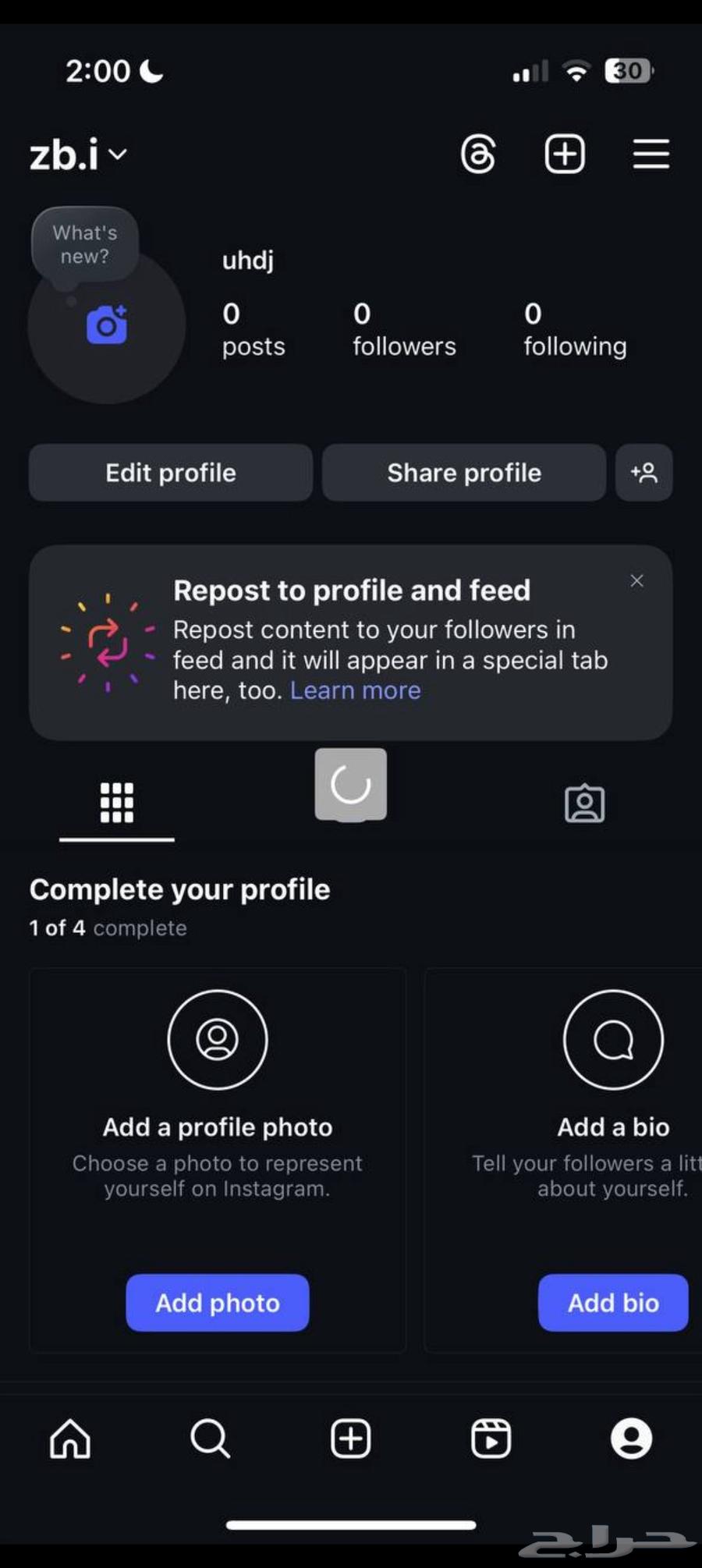Open the hamburger settings menu
Screen dimensions: 702x1568
click(x=651, y=154)
